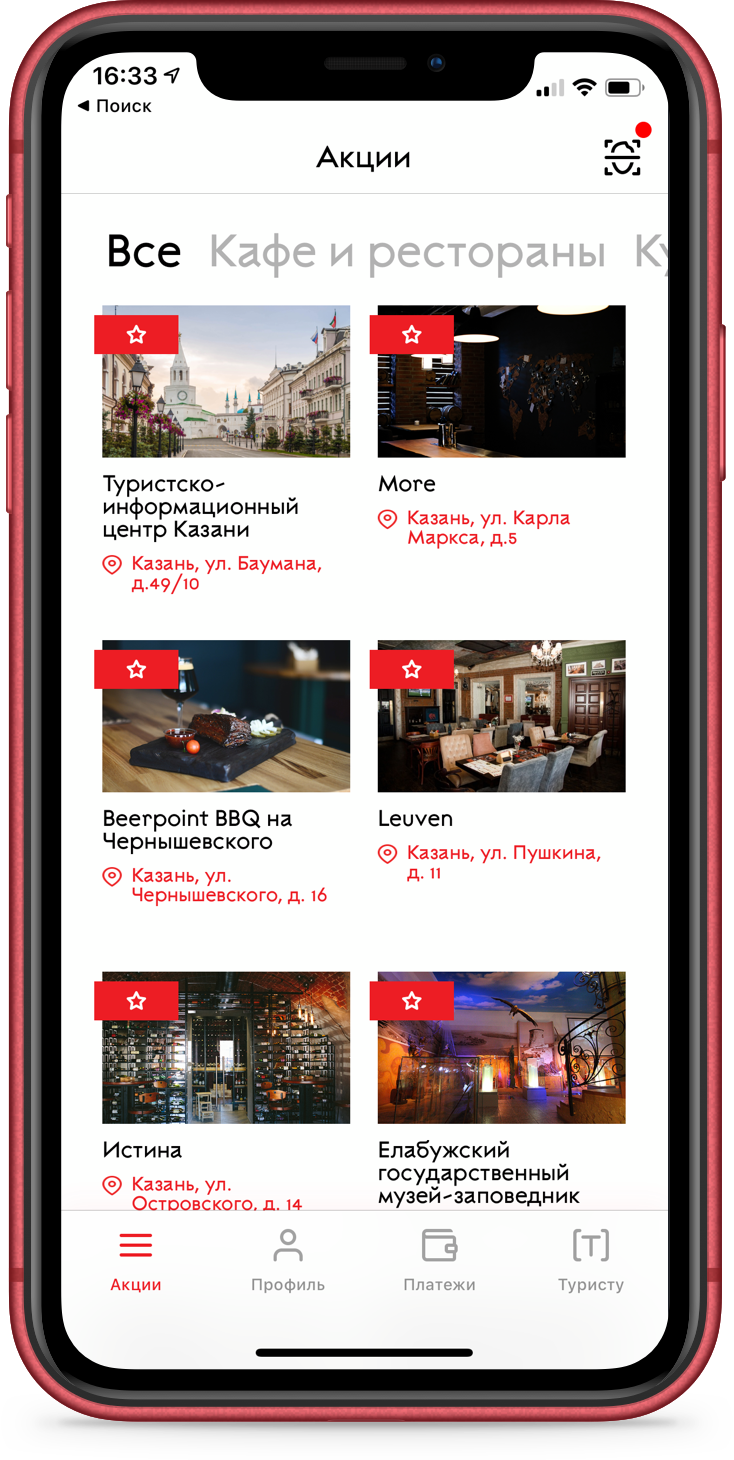Select the Акции bottom tab
This screenshot has width=734, height=1460.
coord(136,1260)
